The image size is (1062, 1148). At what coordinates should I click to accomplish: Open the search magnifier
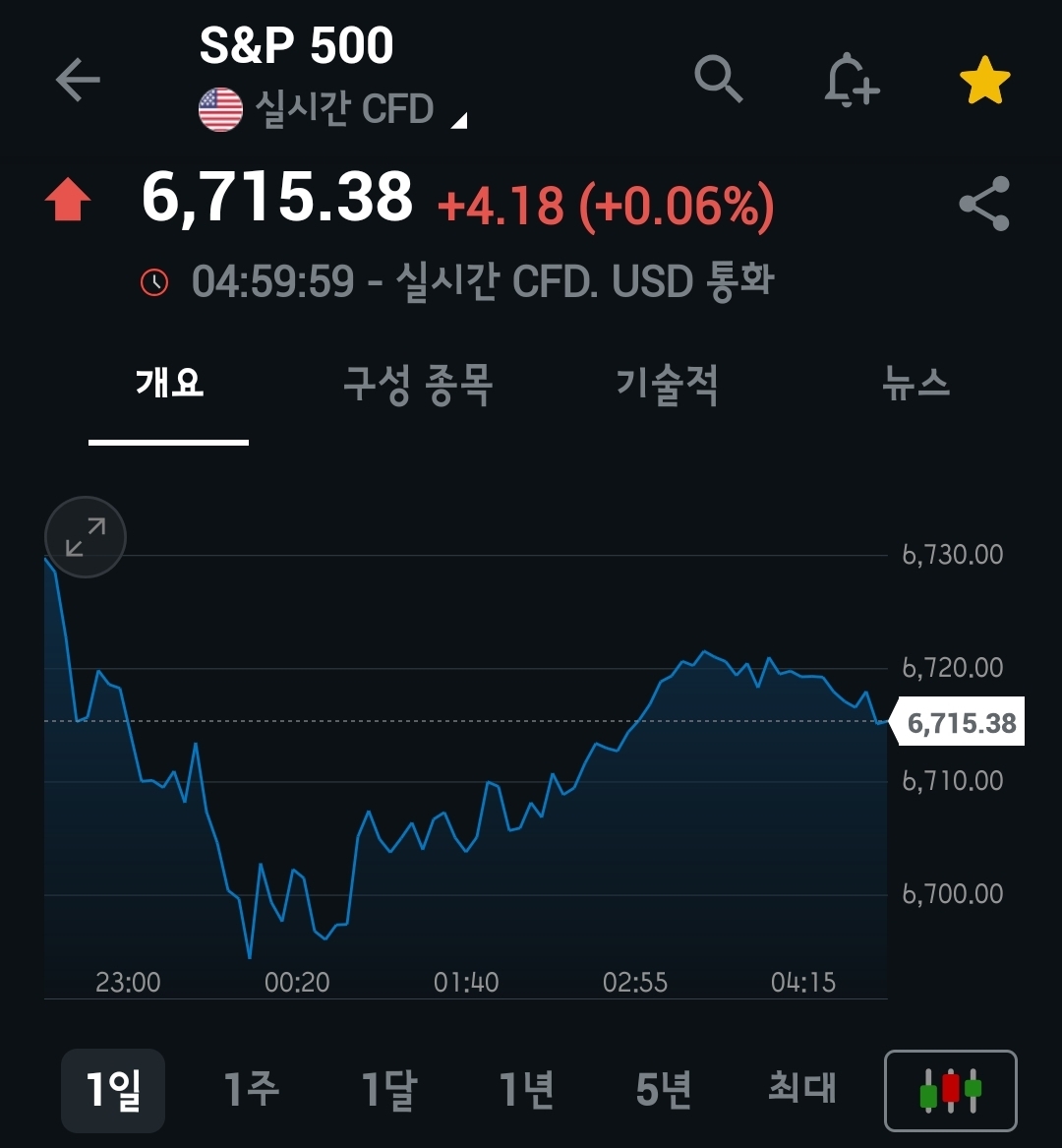[x=719, y=79]
